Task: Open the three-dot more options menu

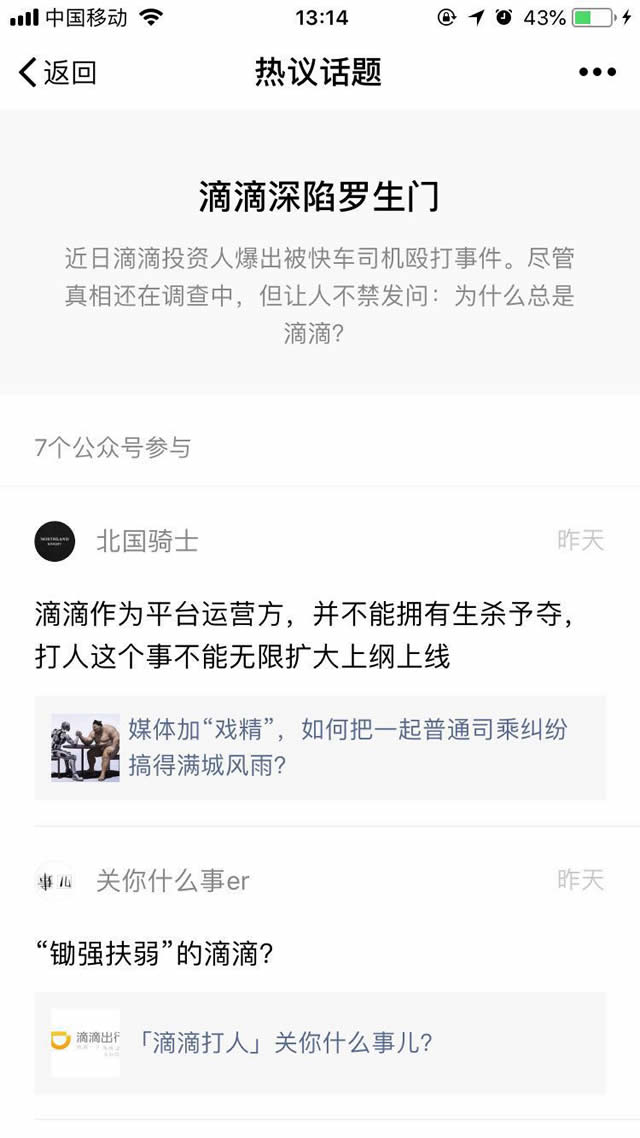Action: coord(597,72)
